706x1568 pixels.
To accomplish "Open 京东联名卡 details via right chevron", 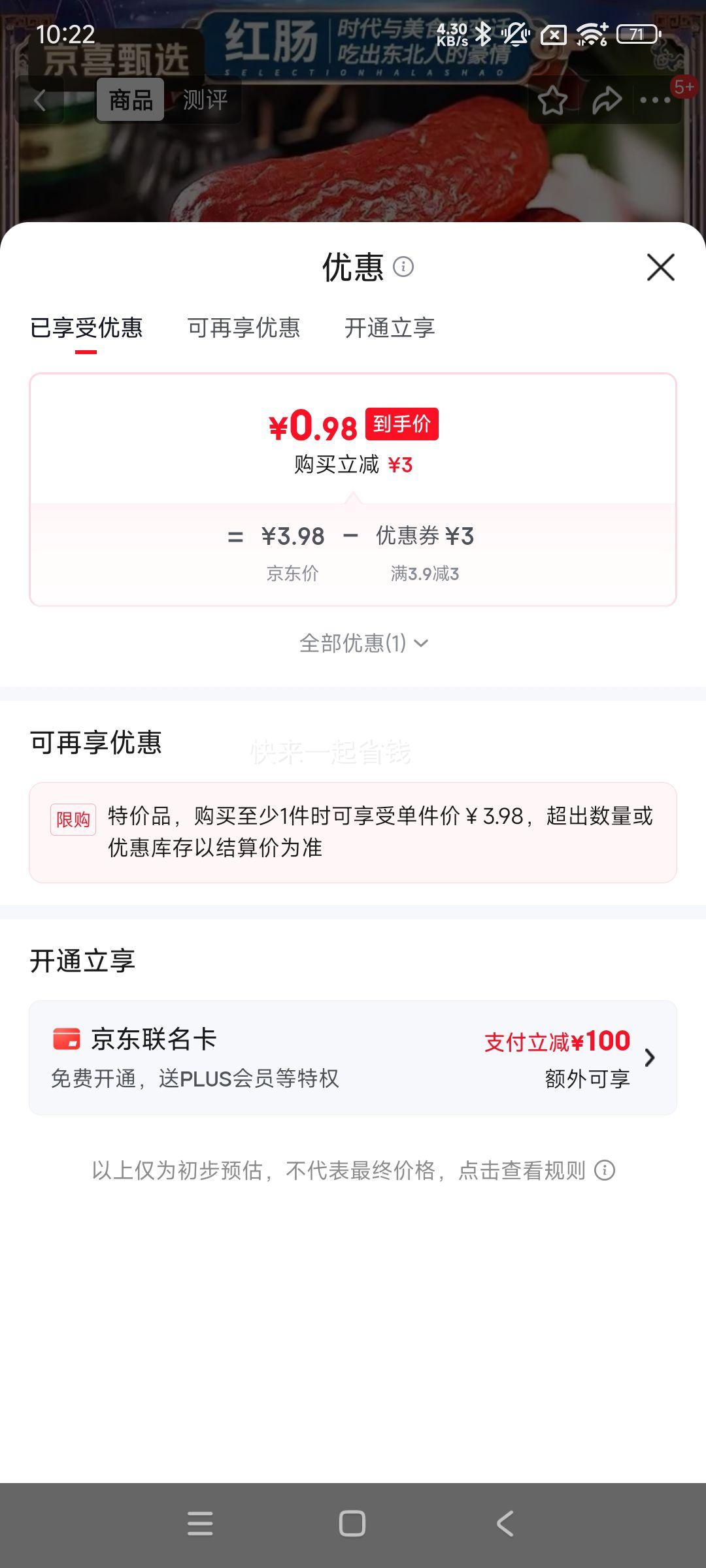I will [649, 1056].
